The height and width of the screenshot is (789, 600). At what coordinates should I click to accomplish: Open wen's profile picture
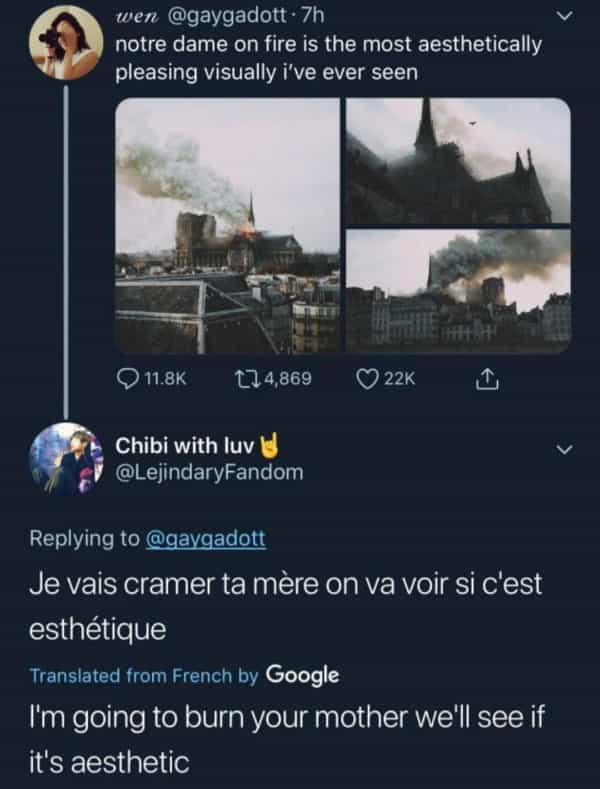pos(66,41)
